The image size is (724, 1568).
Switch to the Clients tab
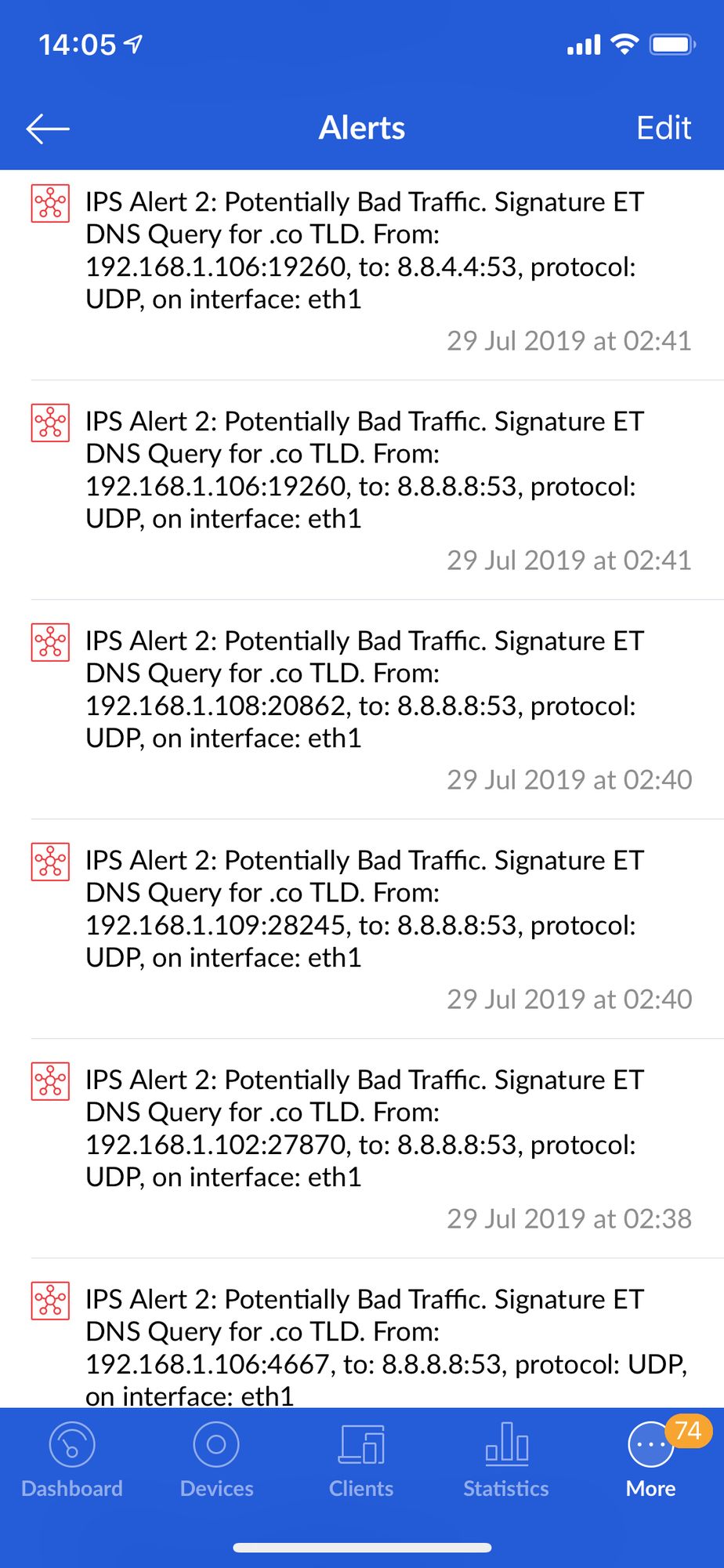(x=361, y=1460)
